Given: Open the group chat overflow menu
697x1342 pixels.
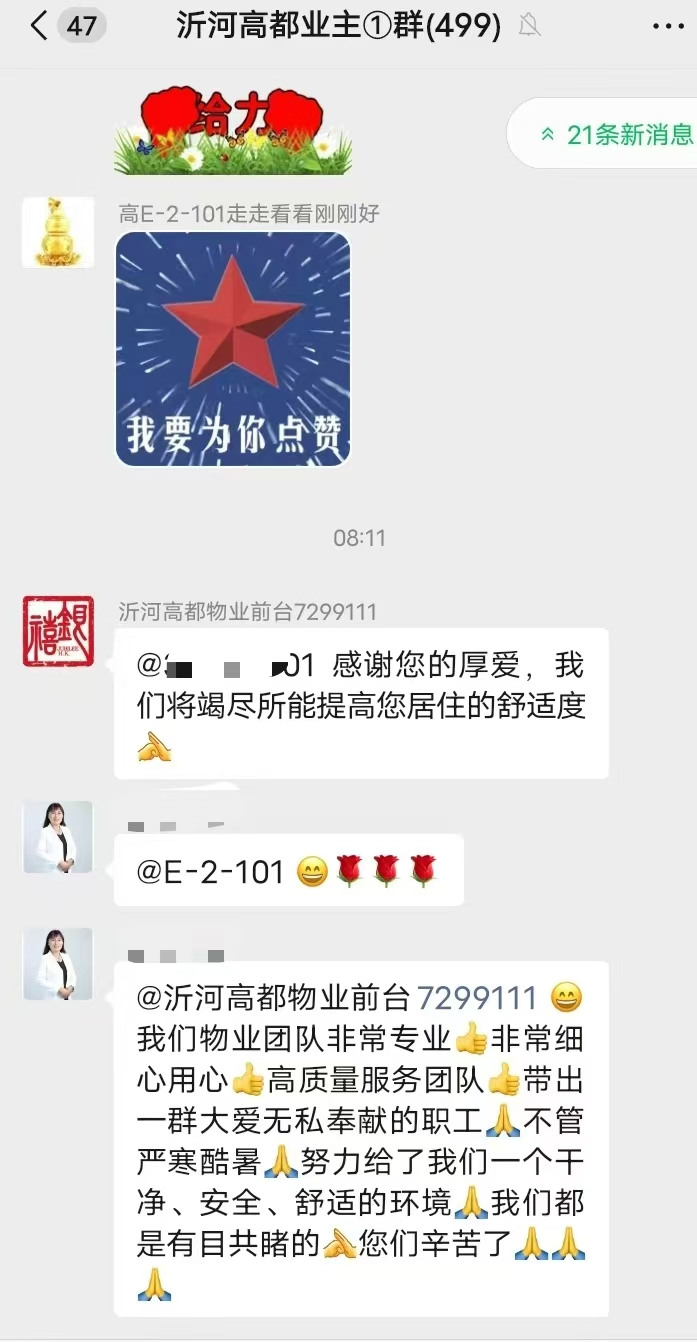Looking at the screenshot, I should [x=668, y=27].
